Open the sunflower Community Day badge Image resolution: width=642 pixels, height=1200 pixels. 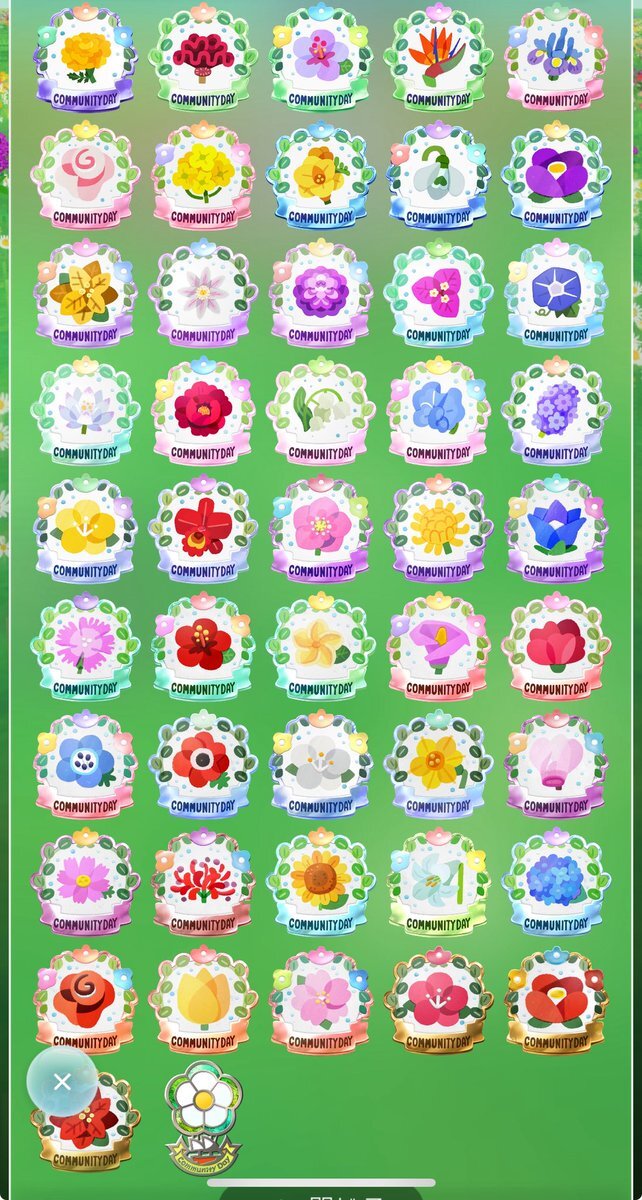click(321, 880)
